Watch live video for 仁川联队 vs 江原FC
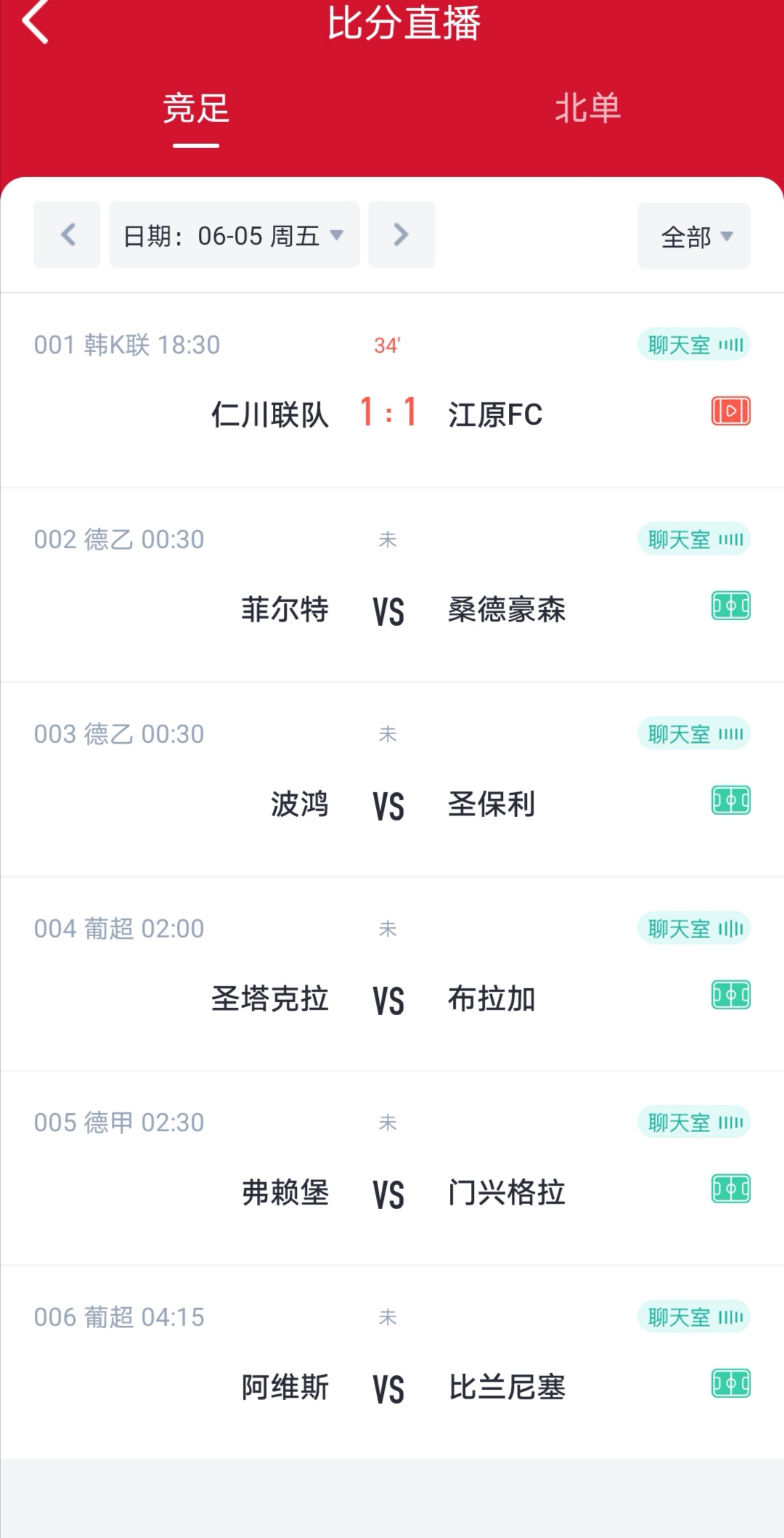Viewport: 784px width, 1538px height. point(730,411)
